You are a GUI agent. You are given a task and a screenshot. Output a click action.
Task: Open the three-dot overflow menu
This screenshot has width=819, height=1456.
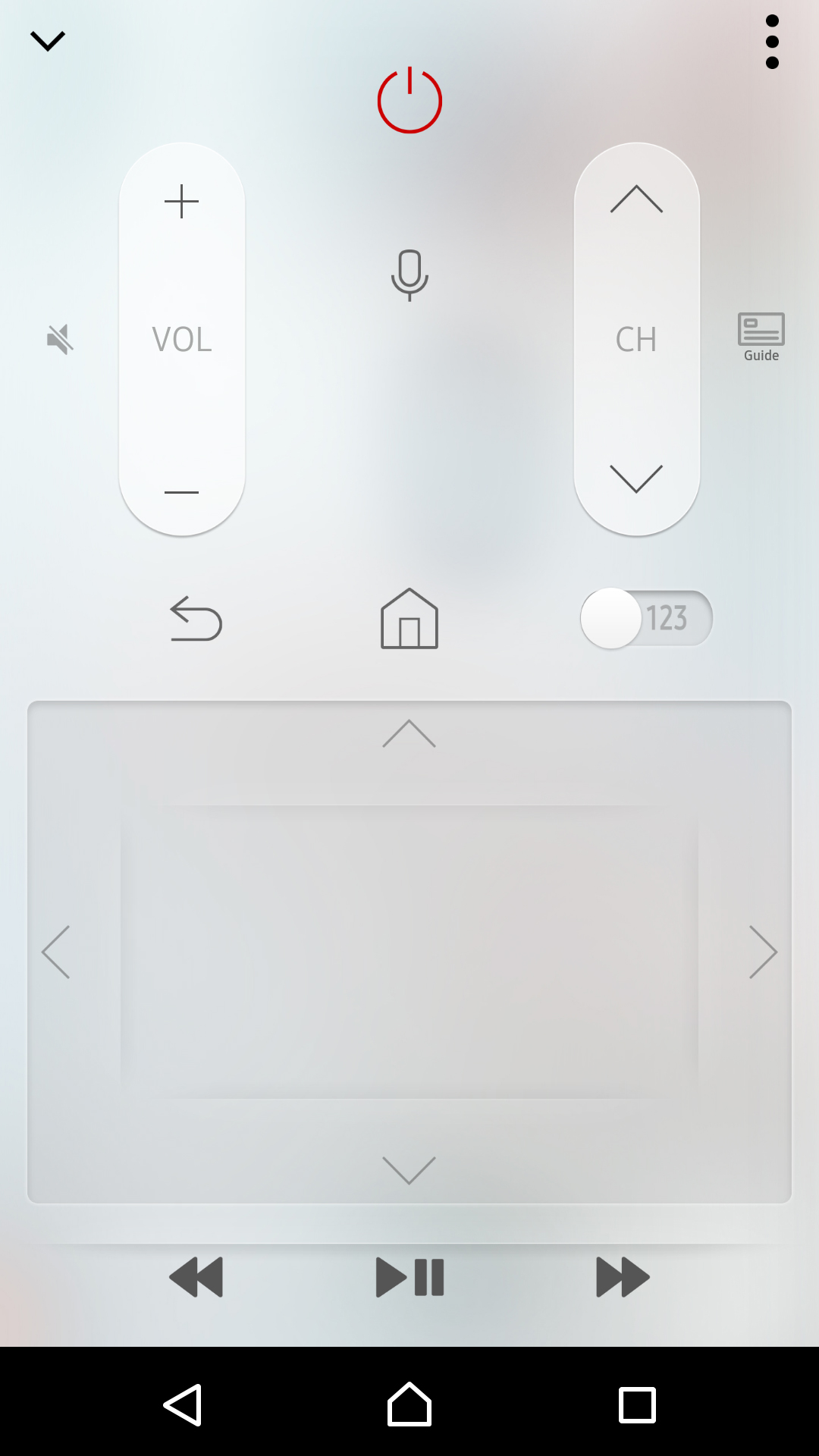[772, 42]
